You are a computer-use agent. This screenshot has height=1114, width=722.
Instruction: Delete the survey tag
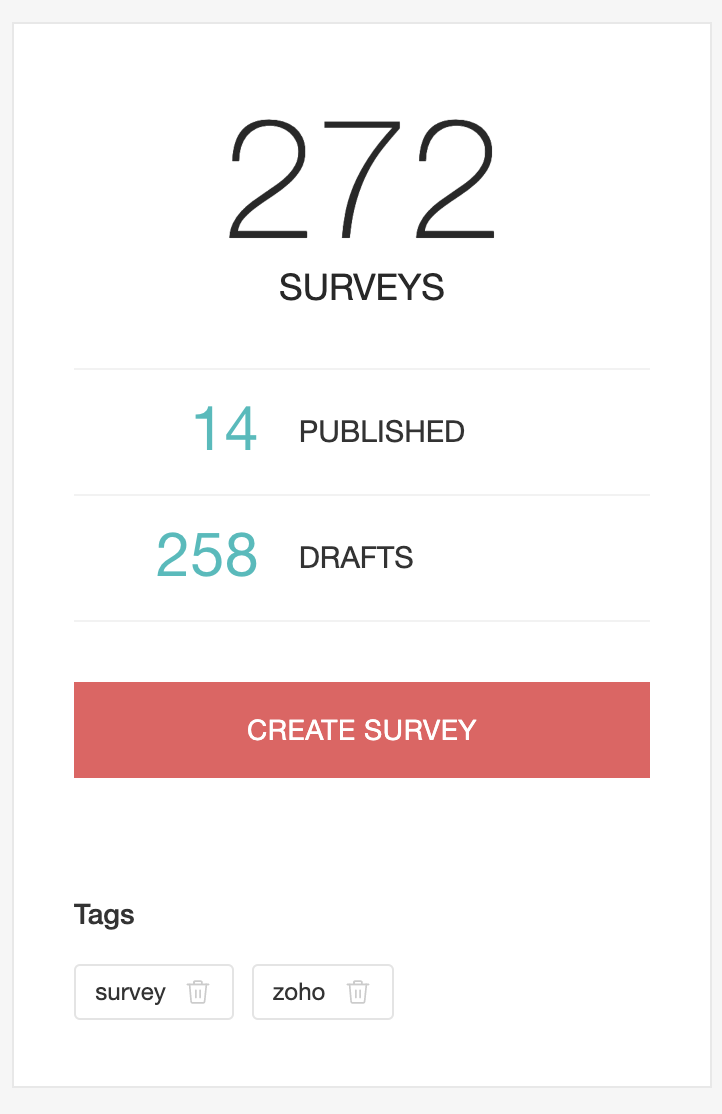tap(198, 992)
